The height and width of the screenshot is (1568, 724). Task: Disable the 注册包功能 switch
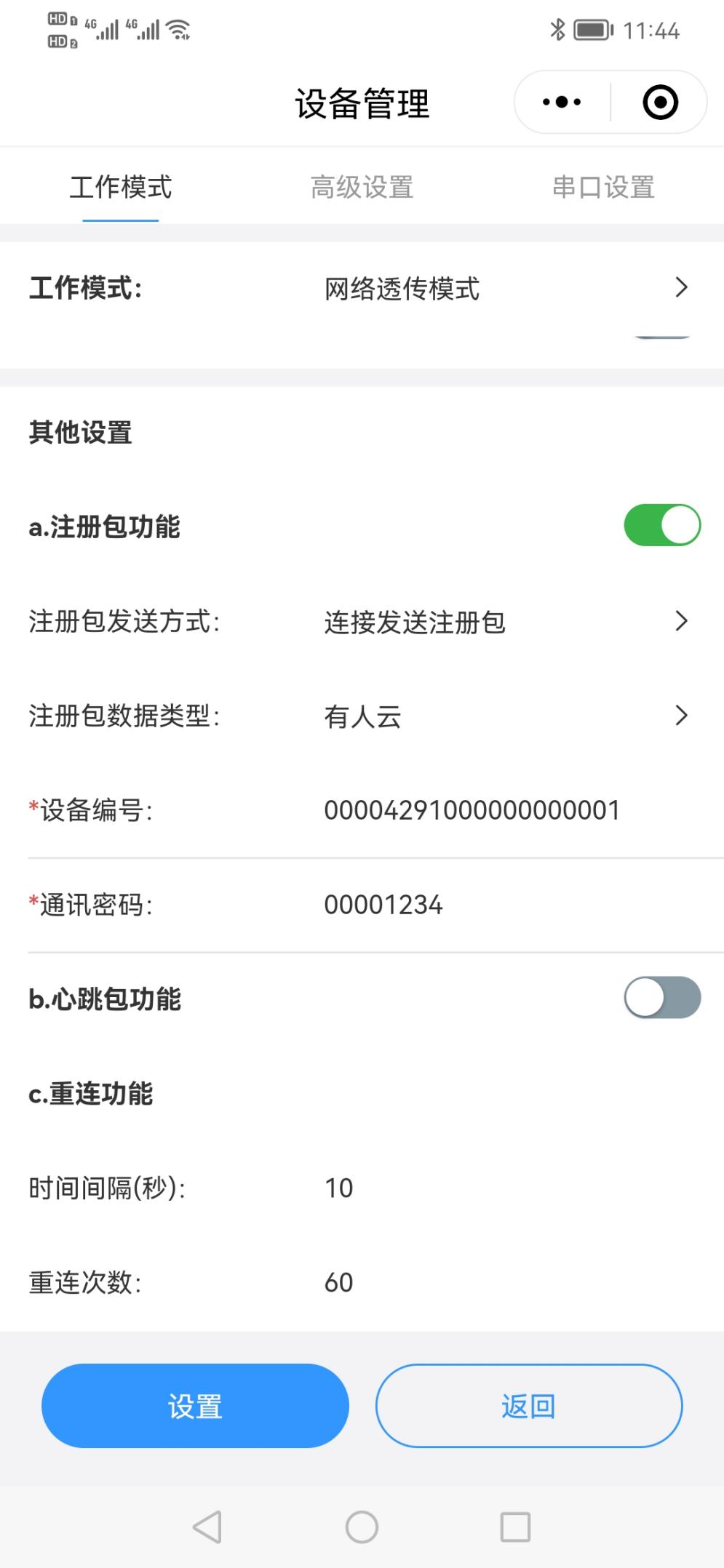pyautogui.click(x=662, y=525)
